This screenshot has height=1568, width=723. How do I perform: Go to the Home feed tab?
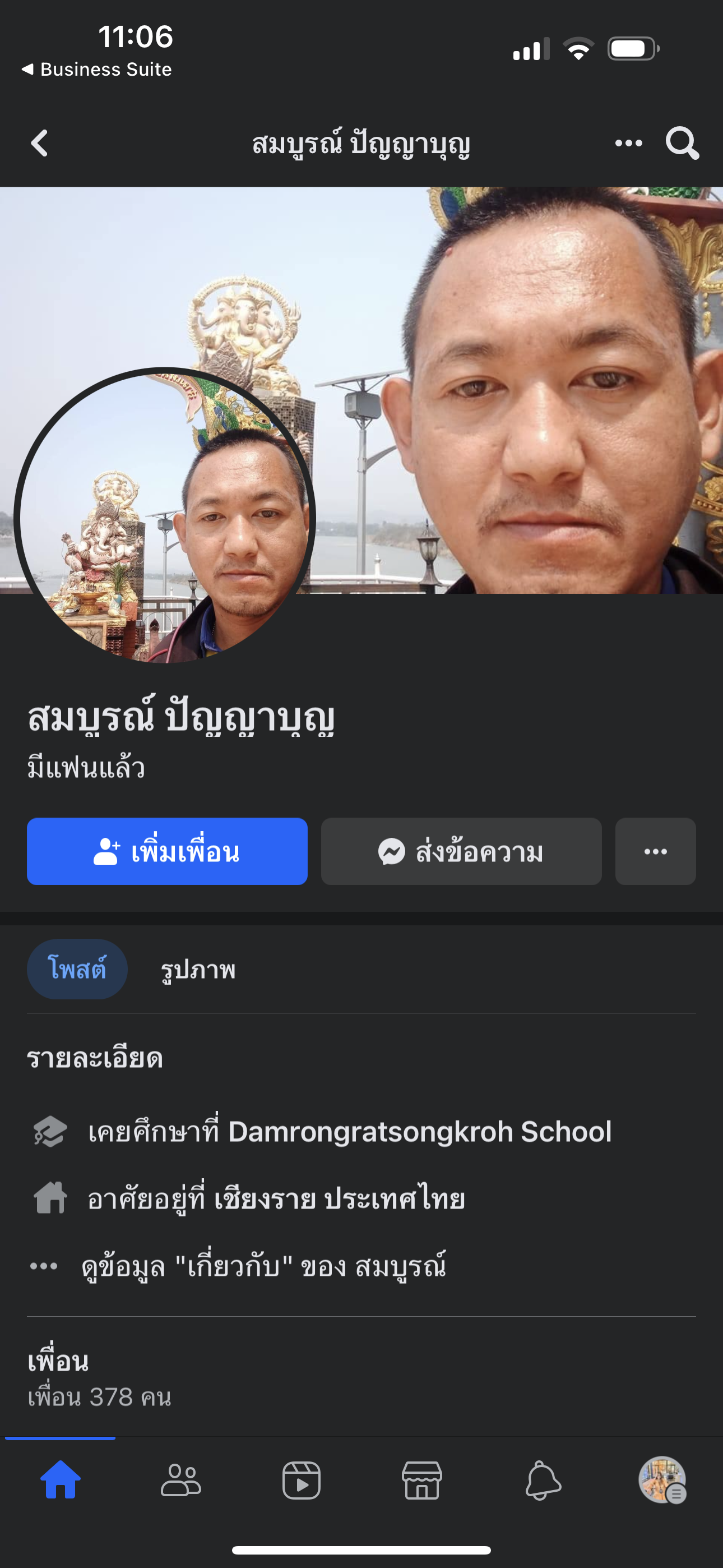[61, 1480]
